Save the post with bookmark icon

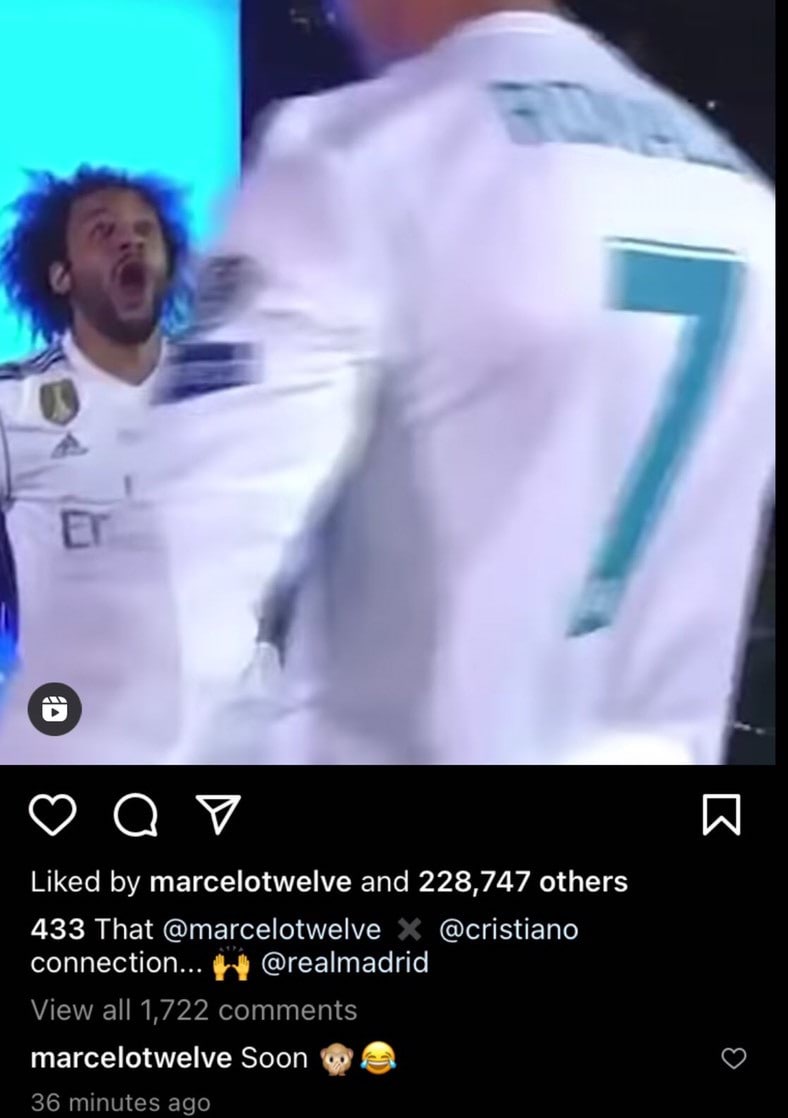coord(722,816)
